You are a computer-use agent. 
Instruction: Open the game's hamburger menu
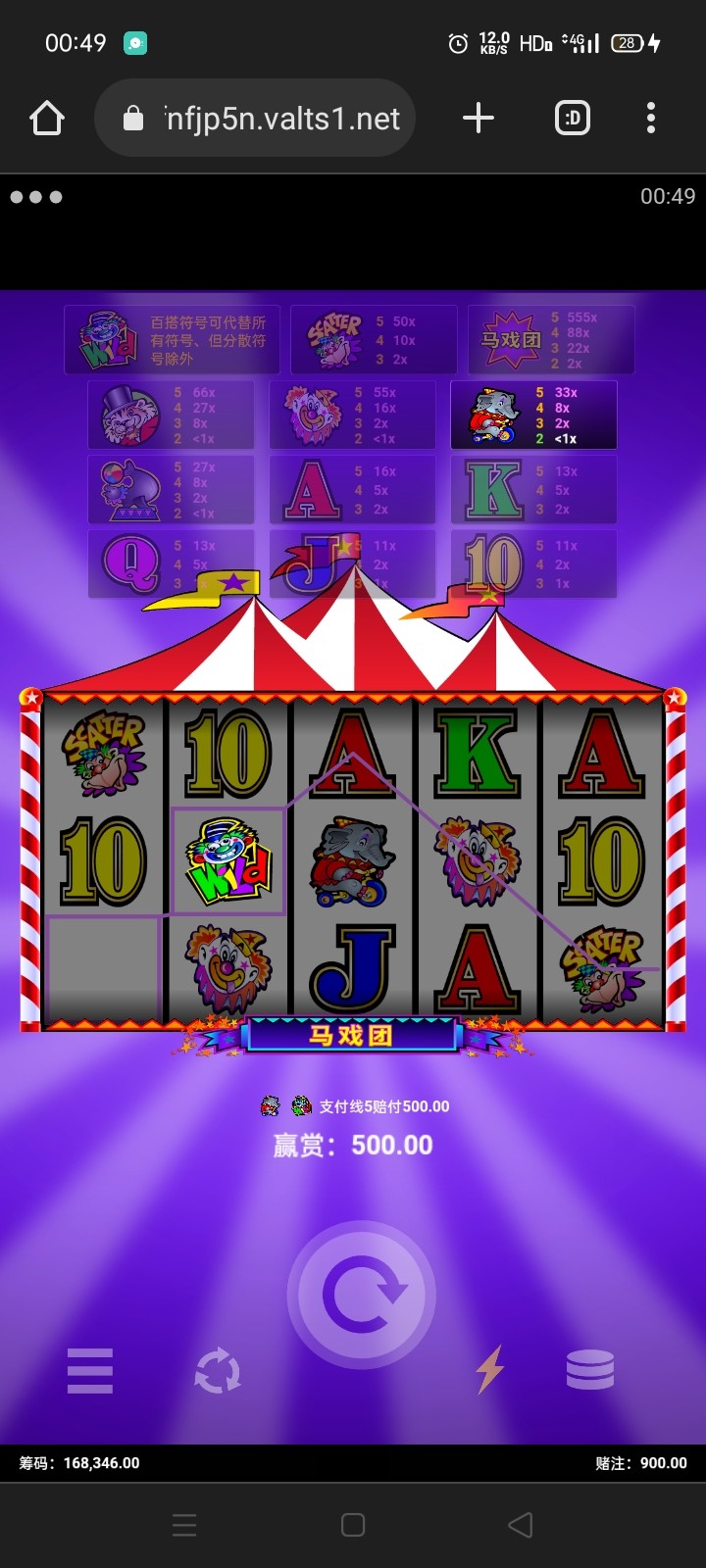pos(90,1370)
